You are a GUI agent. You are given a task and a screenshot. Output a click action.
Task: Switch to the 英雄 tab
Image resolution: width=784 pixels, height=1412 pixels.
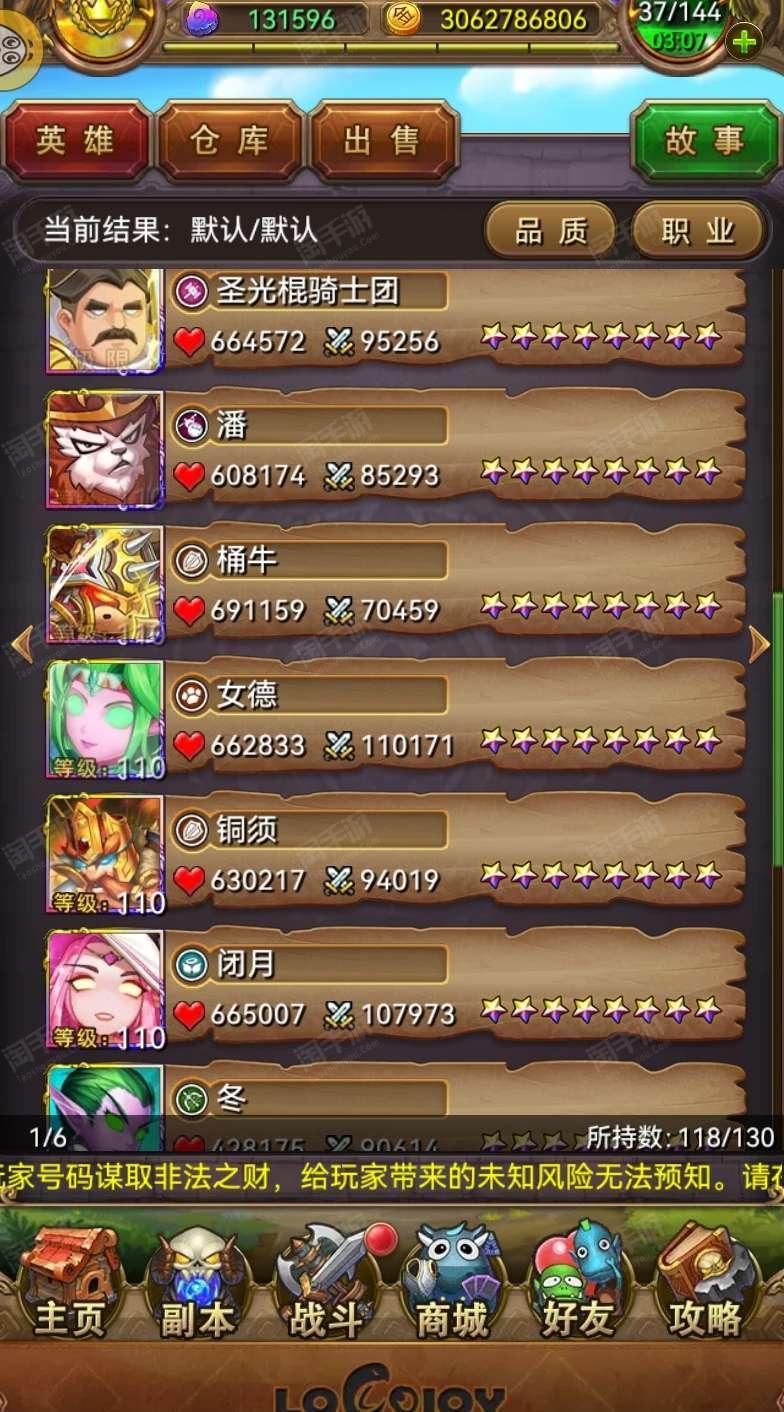point(76,141)
